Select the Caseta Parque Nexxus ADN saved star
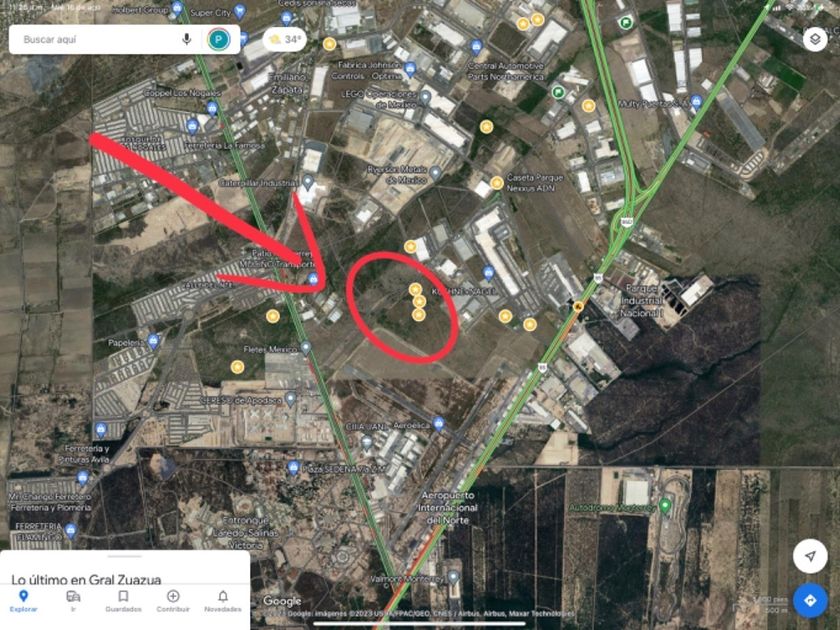Screen dimensions: 840x630 (497, 183)
